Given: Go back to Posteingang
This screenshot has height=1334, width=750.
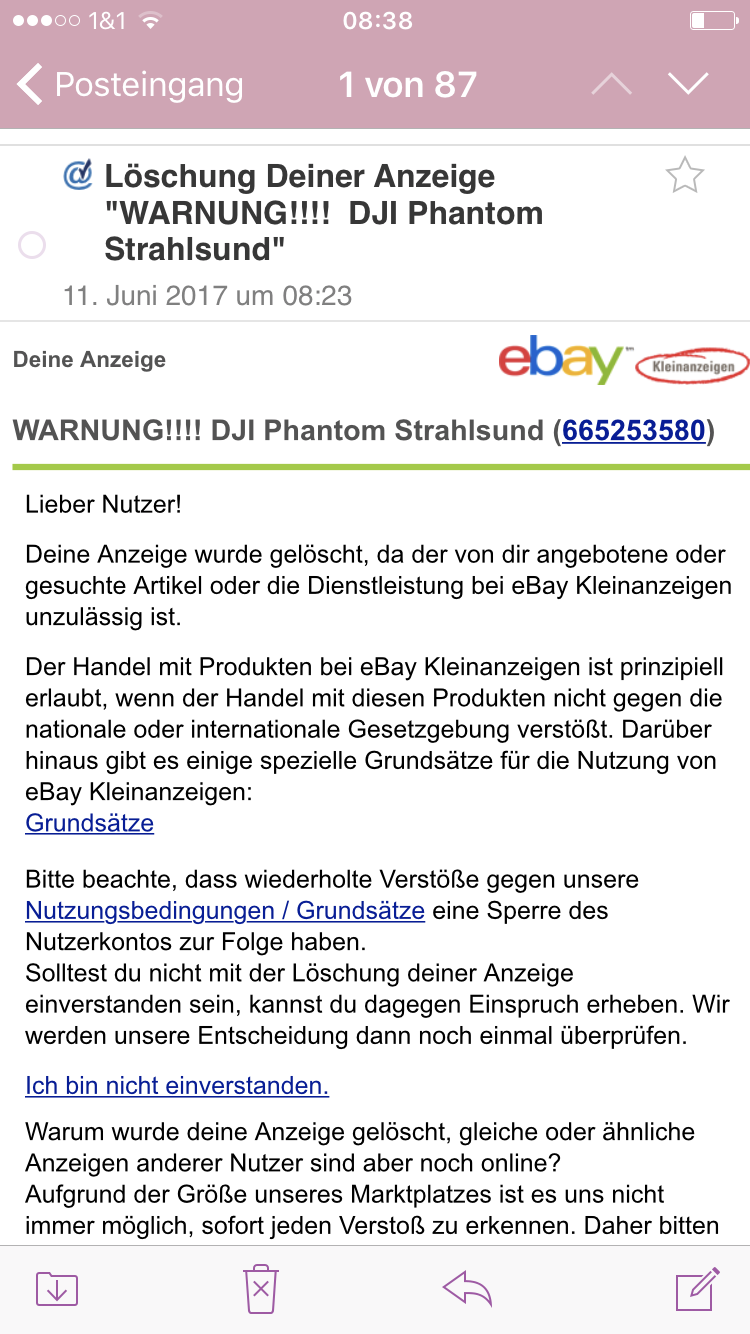Looking at the screenshot, I should pos(130,85).
